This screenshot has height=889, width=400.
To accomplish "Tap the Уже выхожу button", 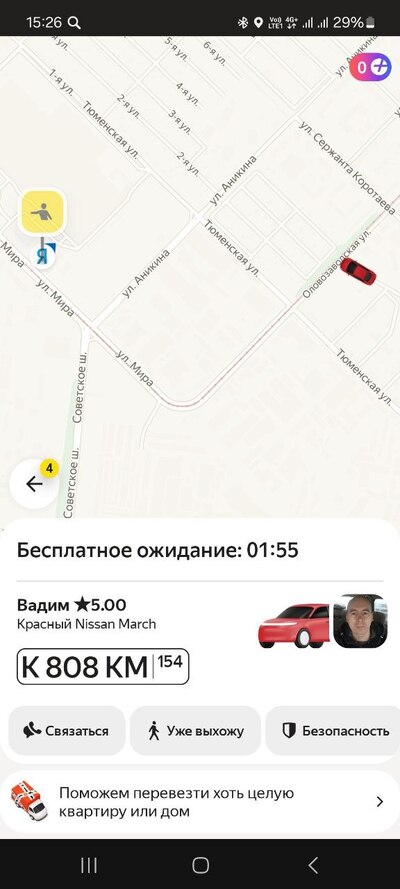I will (195, 731).
